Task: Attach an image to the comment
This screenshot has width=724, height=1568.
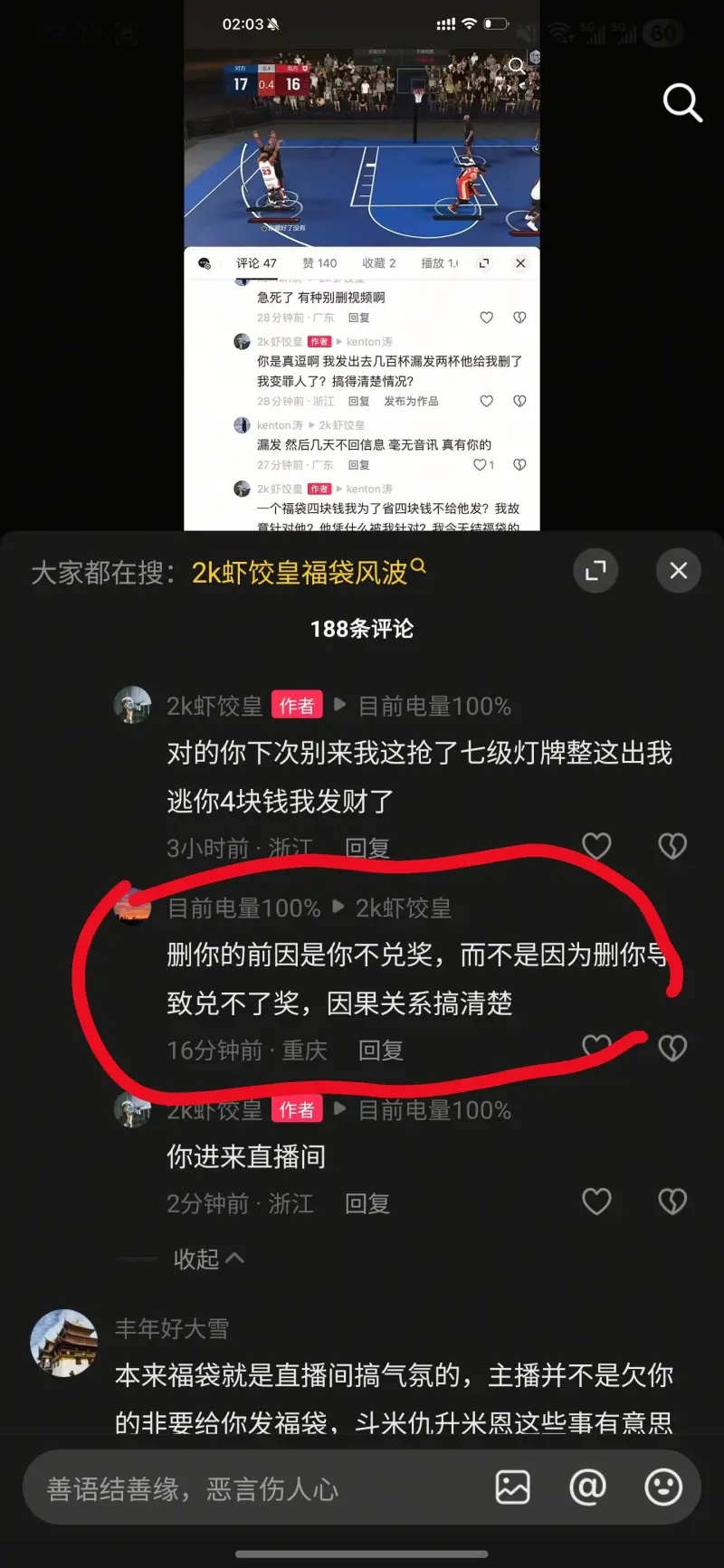Action: tap(512, 1487)
